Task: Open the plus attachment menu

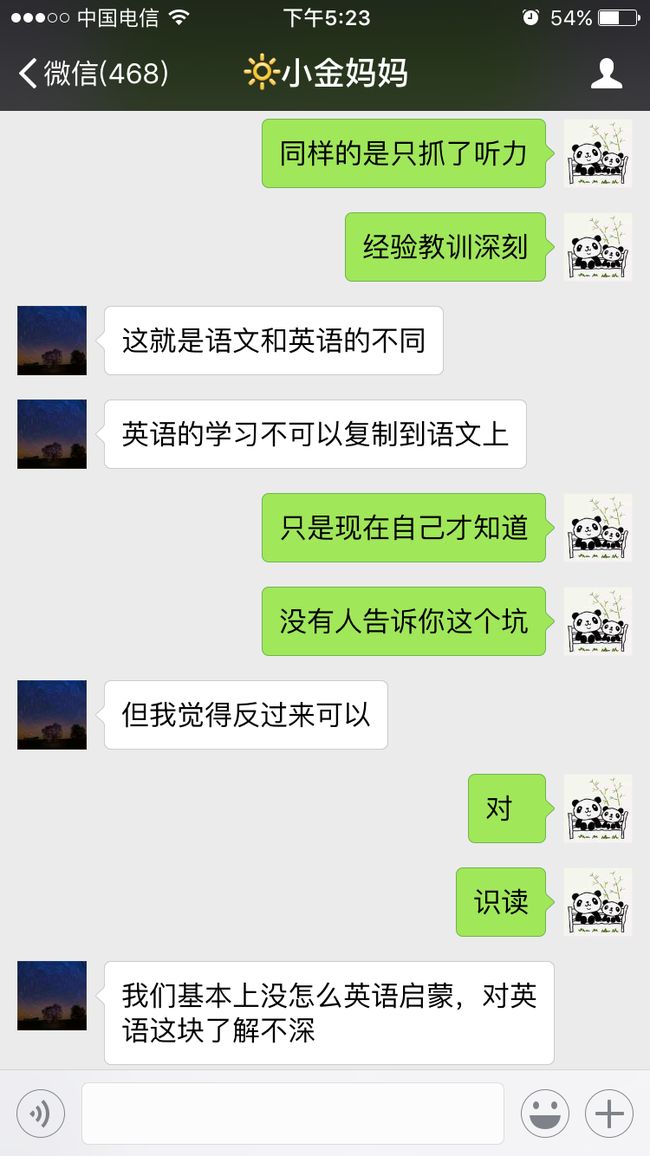Action: [x=609, y=1113]
